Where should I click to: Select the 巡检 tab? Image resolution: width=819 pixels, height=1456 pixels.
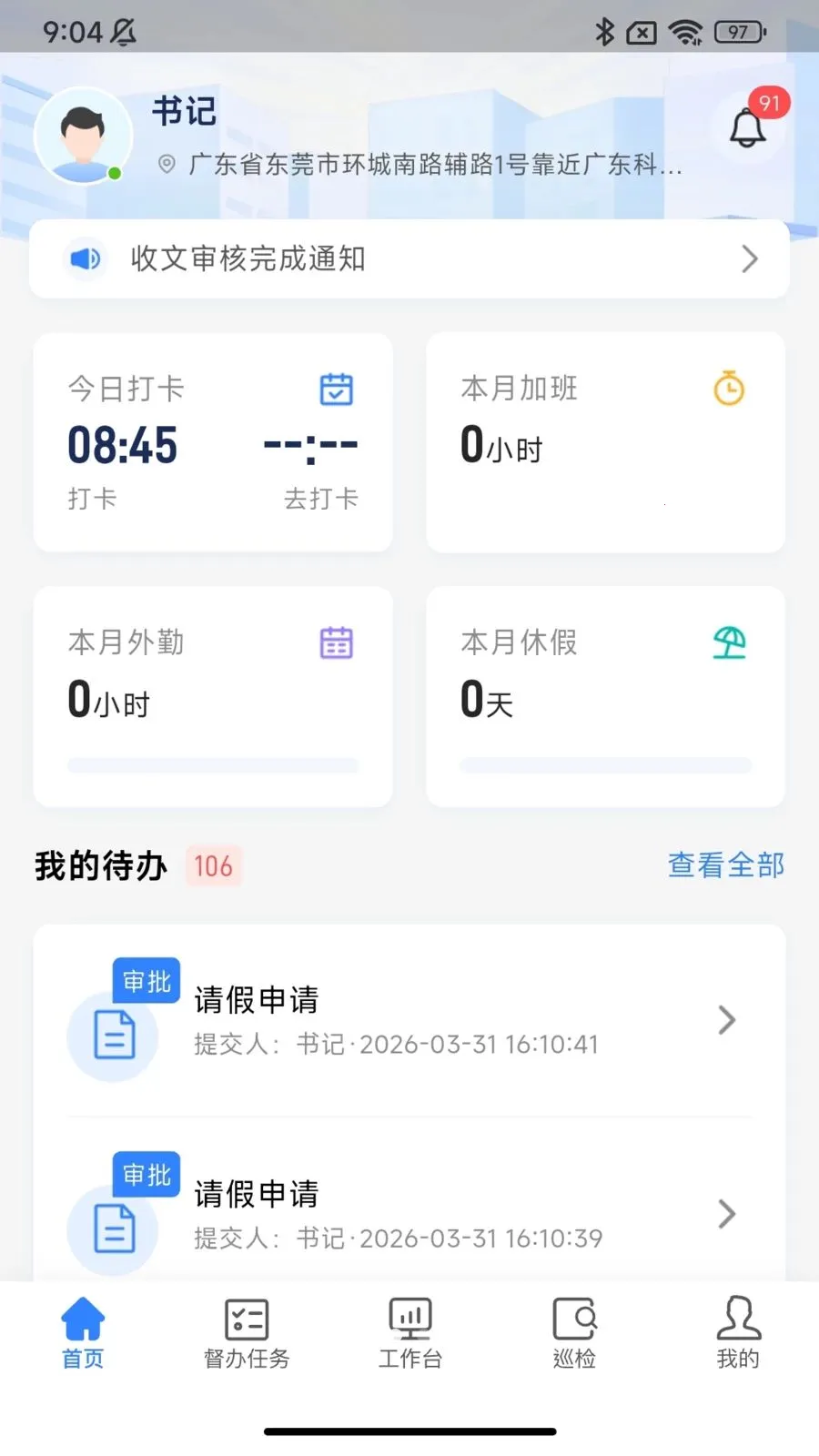click(574, 1333)
